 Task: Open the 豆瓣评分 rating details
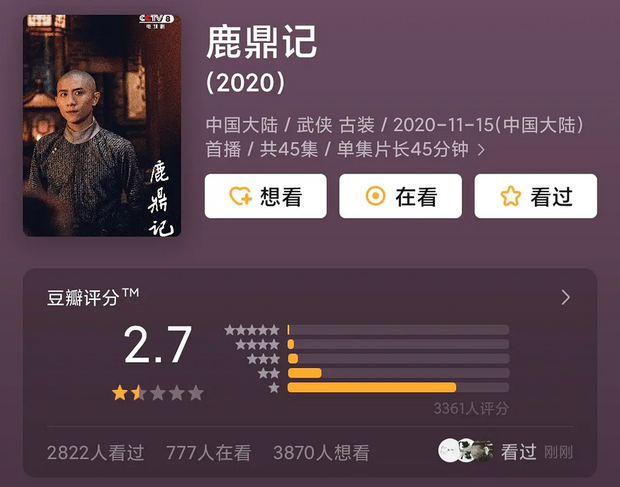click(565, 297)
